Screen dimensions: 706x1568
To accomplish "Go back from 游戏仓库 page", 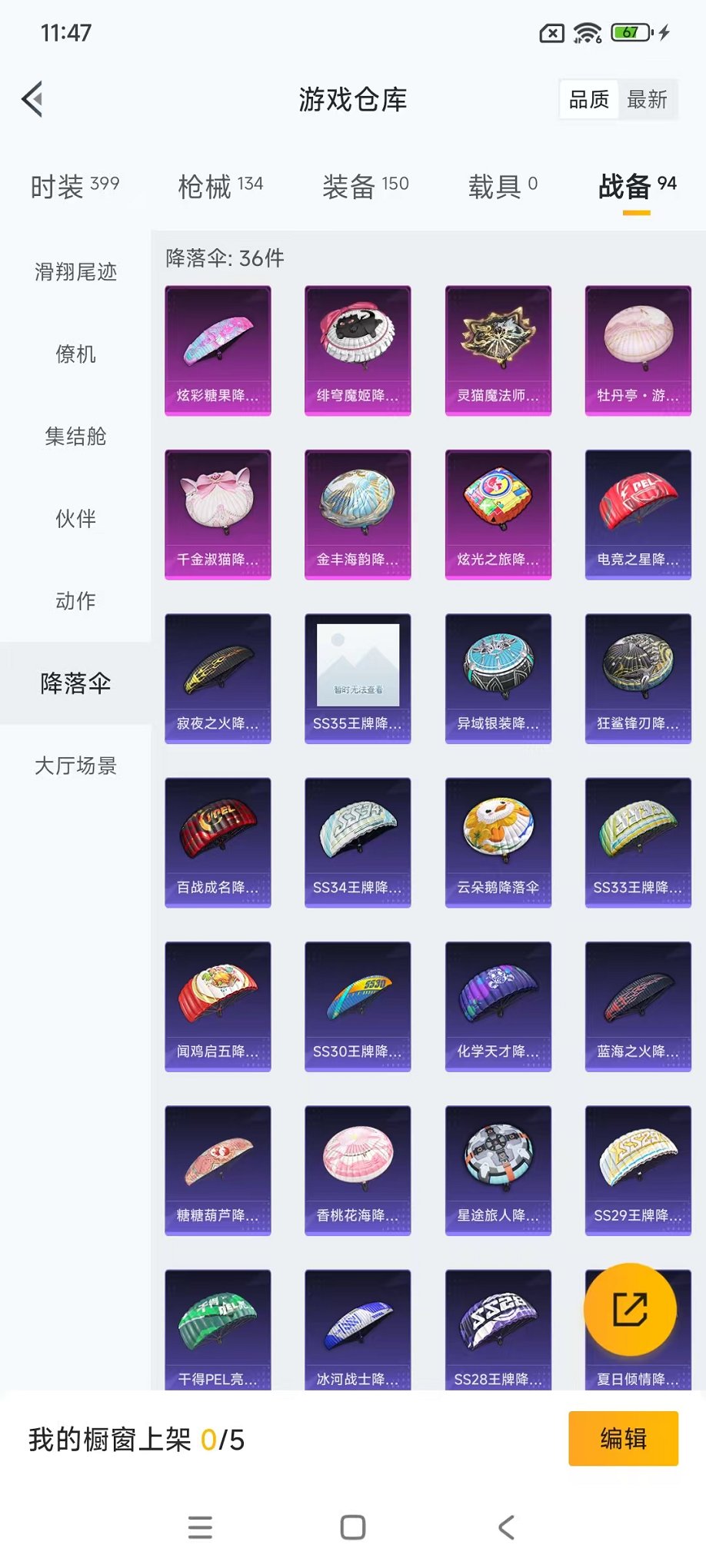I will point(32,99).
